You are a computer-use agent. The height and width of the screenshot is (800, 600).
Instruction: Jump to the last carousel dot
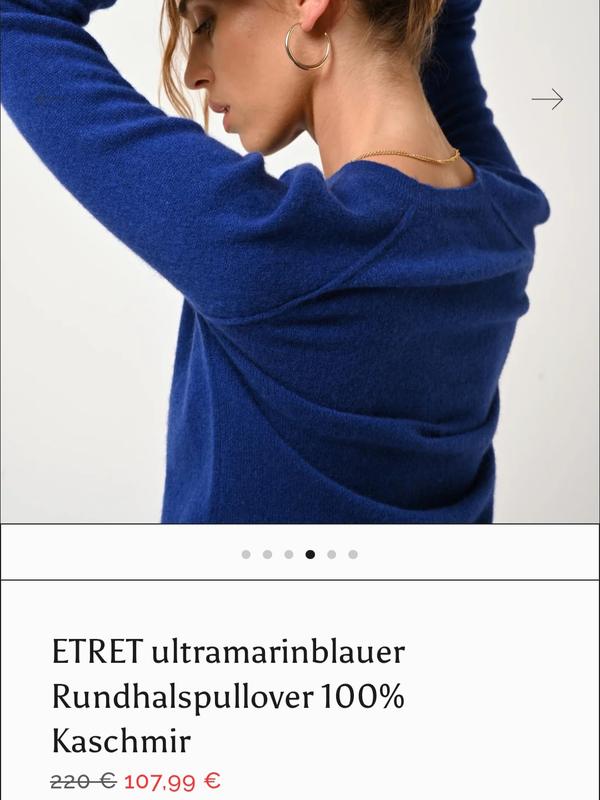[x=352, y=554]
